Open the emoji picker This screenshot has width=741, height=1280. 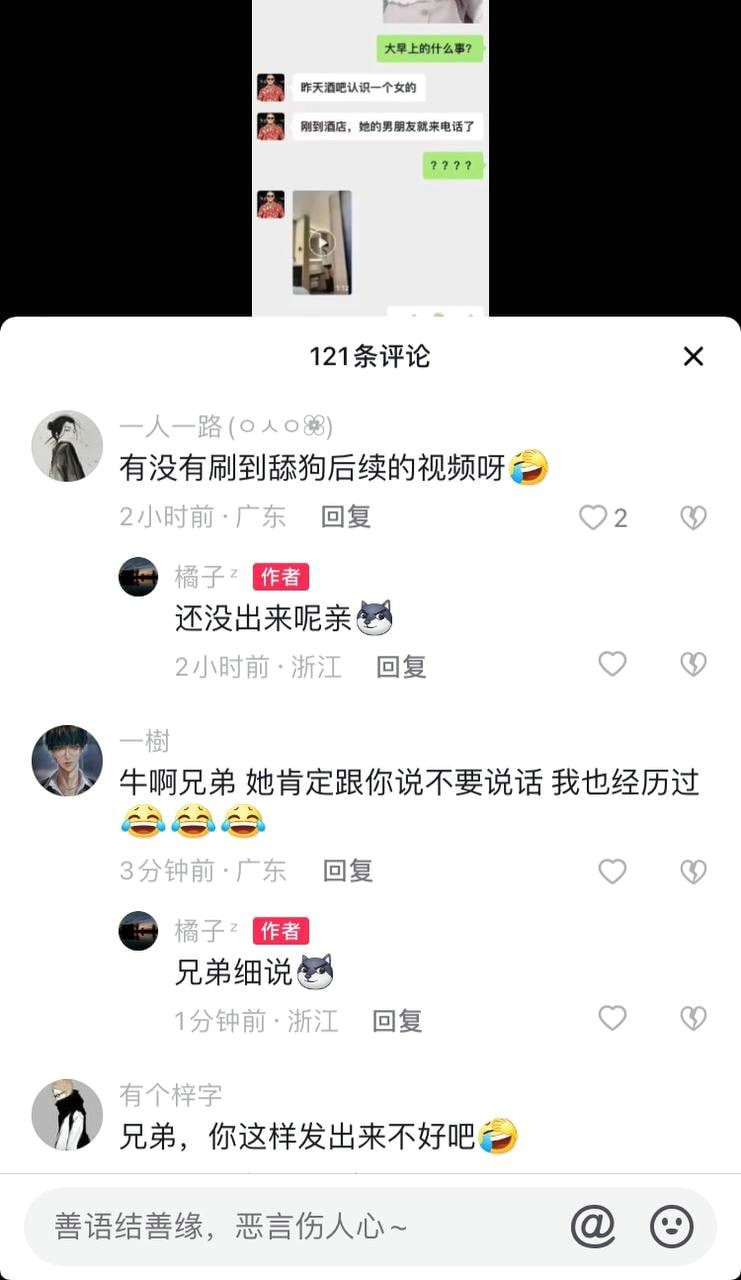671,1226
